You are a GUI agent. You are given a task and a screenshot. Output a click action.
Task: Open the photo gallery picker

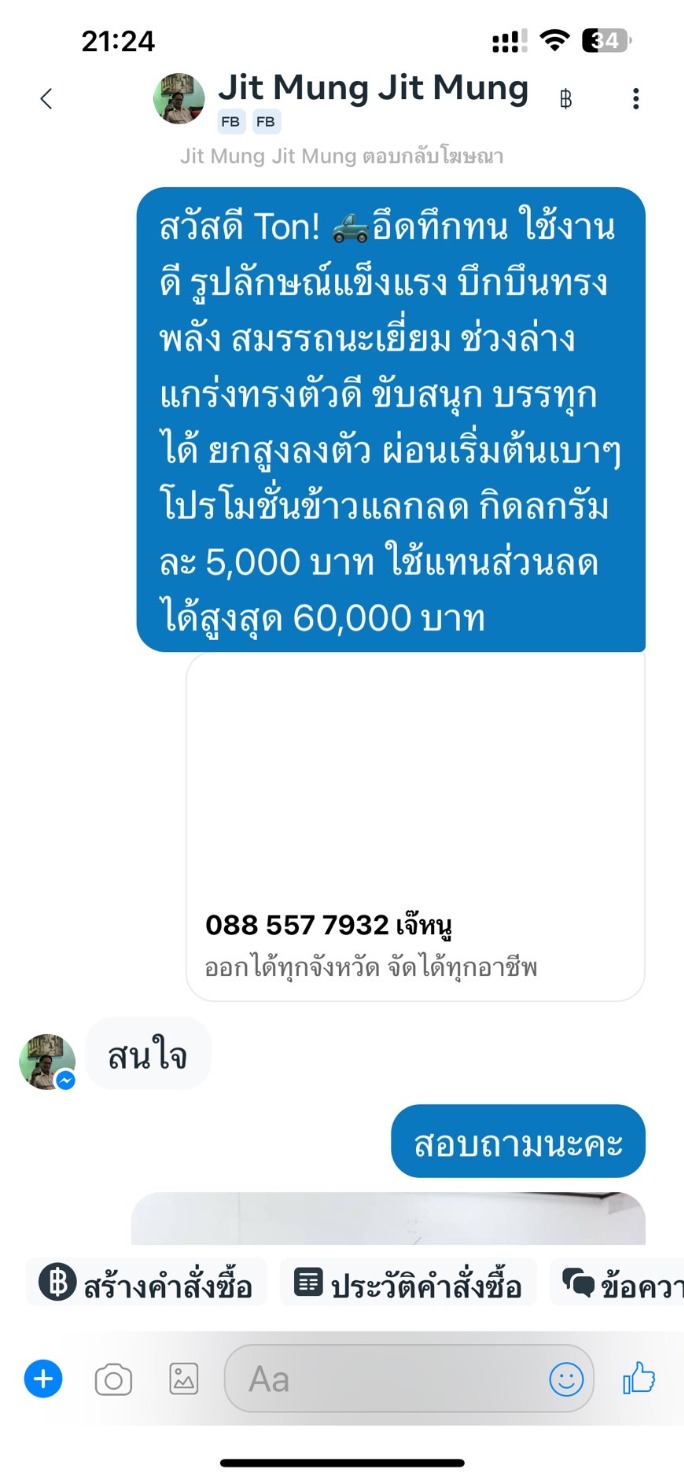pos(183,1380)
